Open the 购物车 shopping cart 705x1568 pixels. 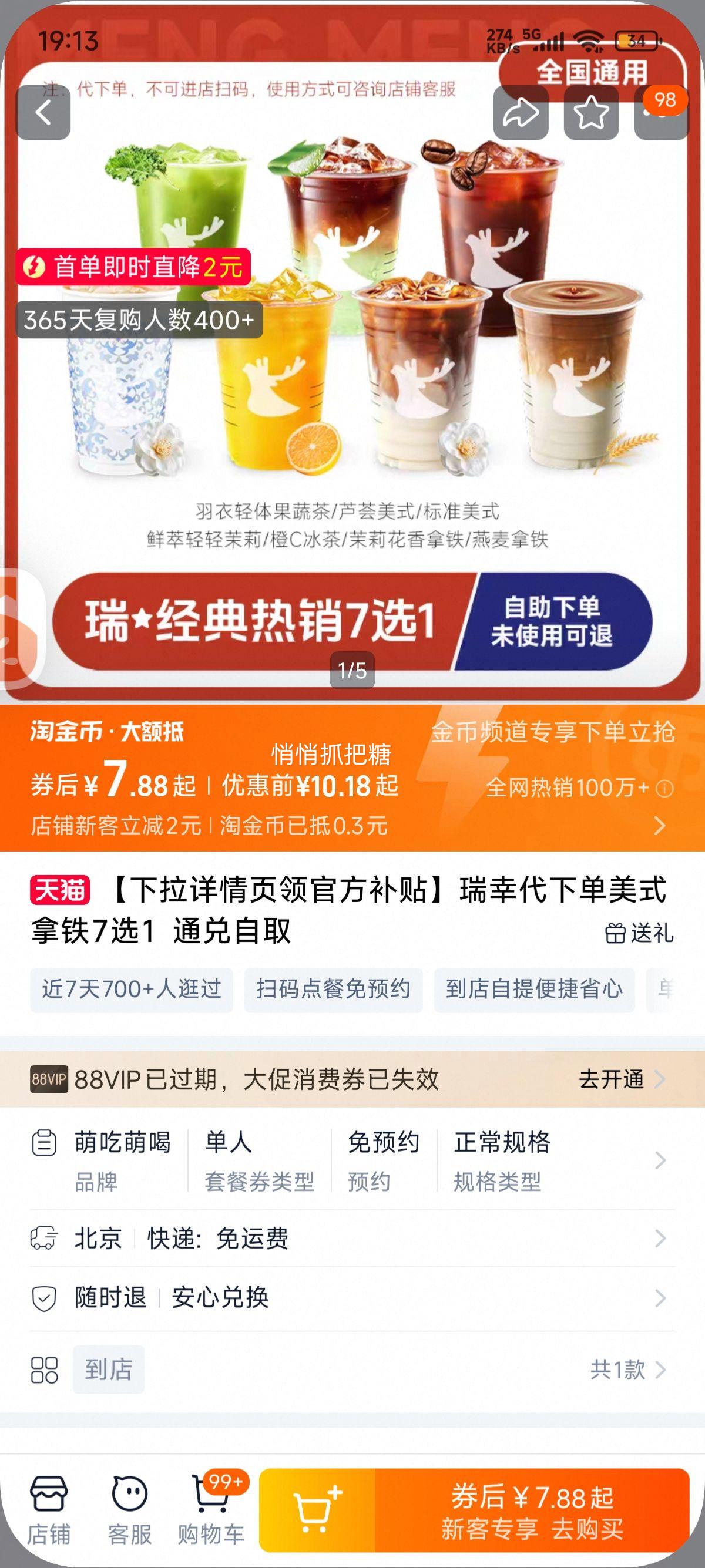pyautogui.click(x=211, y=1509)
